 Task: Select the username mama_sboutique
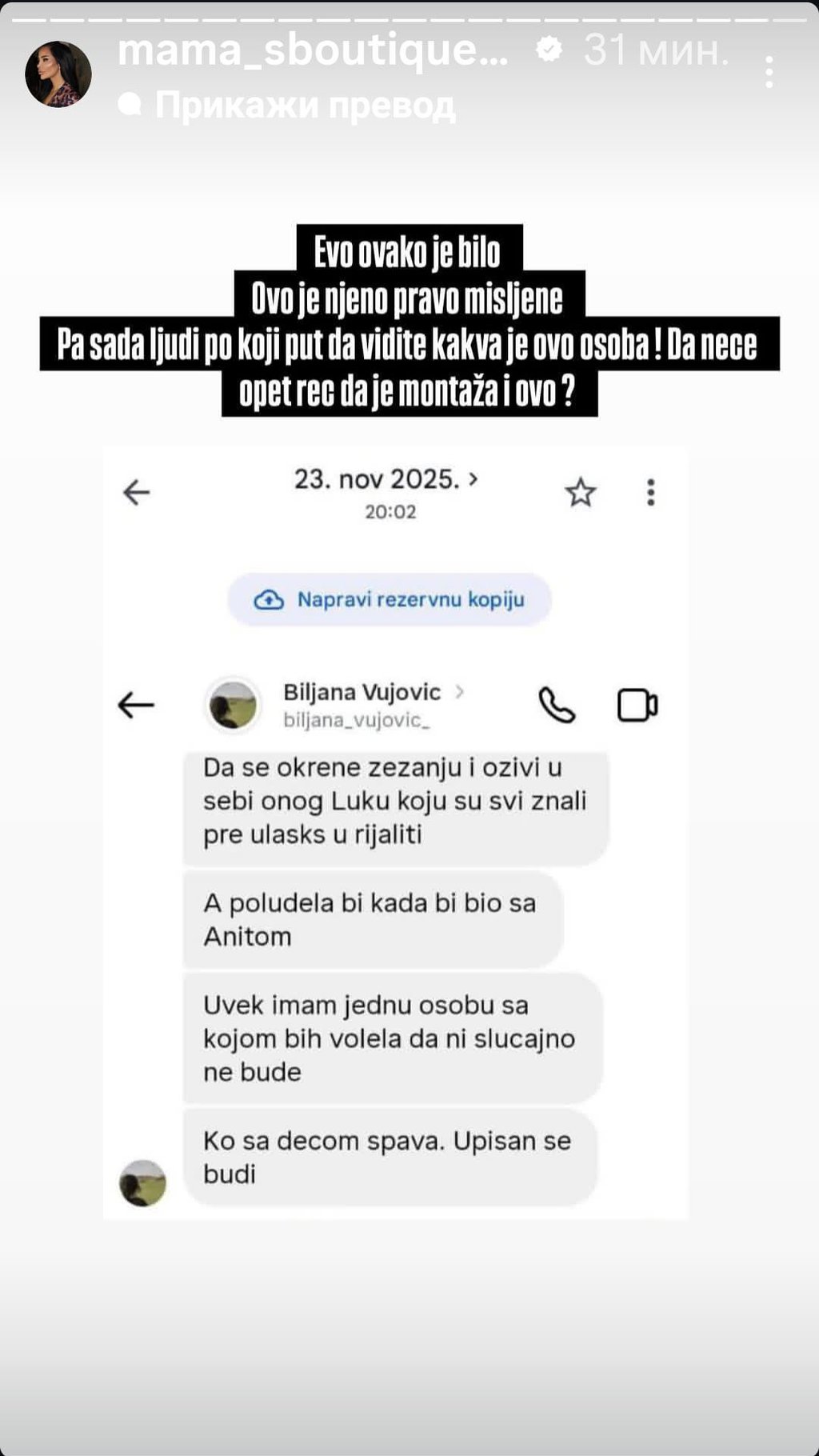[312, 52]
